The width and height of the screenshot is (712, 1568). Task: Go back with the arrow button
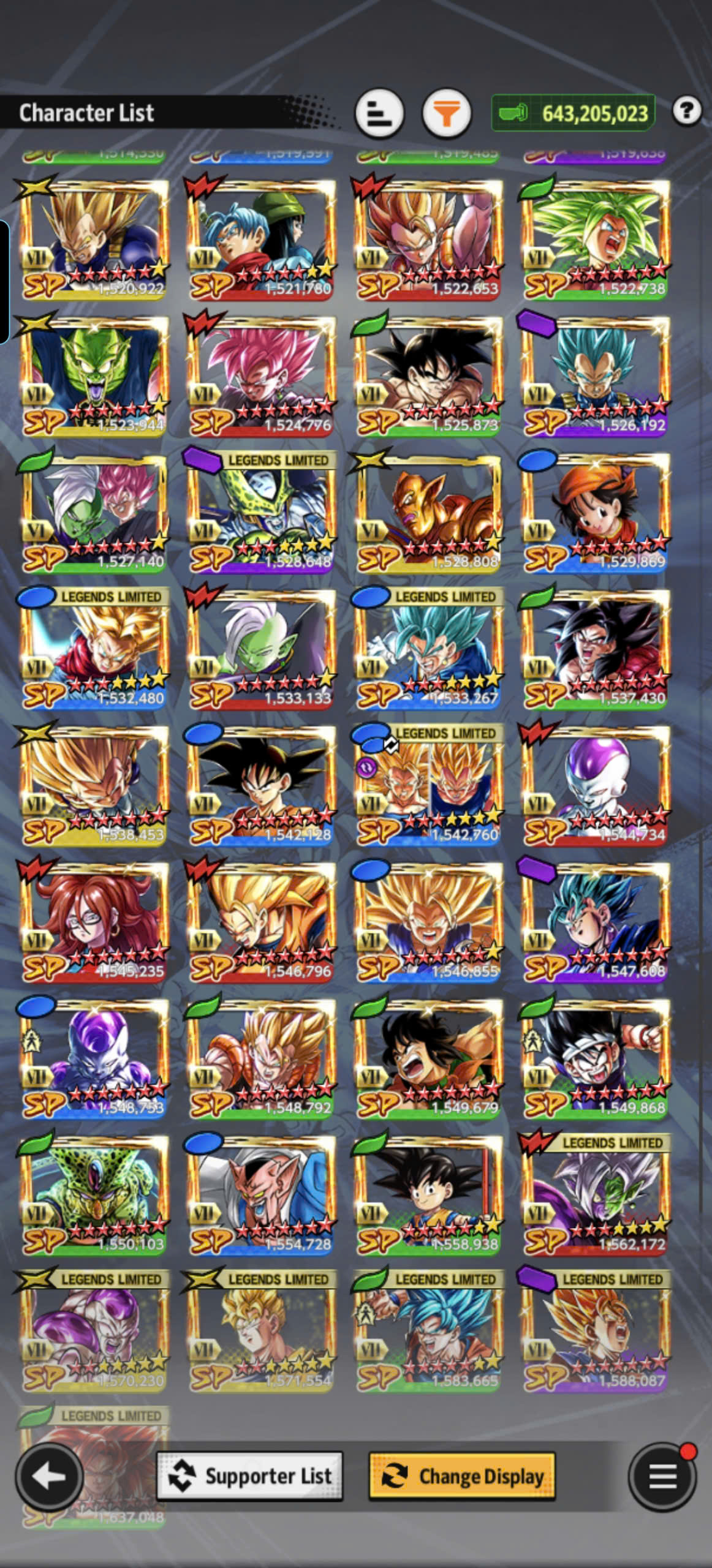pos(49,1477)
